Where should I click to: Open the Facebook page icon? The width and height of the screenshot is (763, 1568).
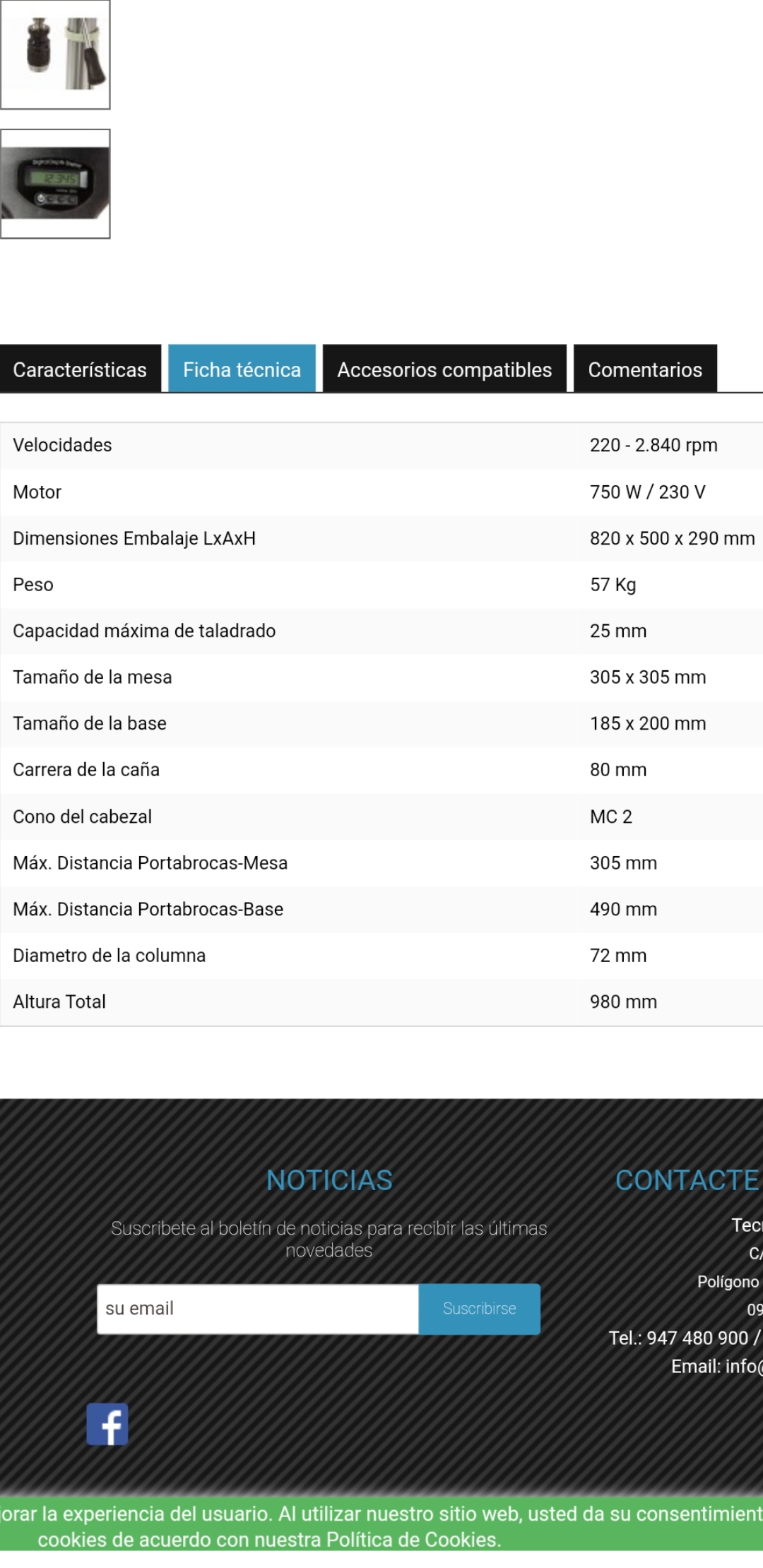pyautogui.click(x=107, y=1424)
